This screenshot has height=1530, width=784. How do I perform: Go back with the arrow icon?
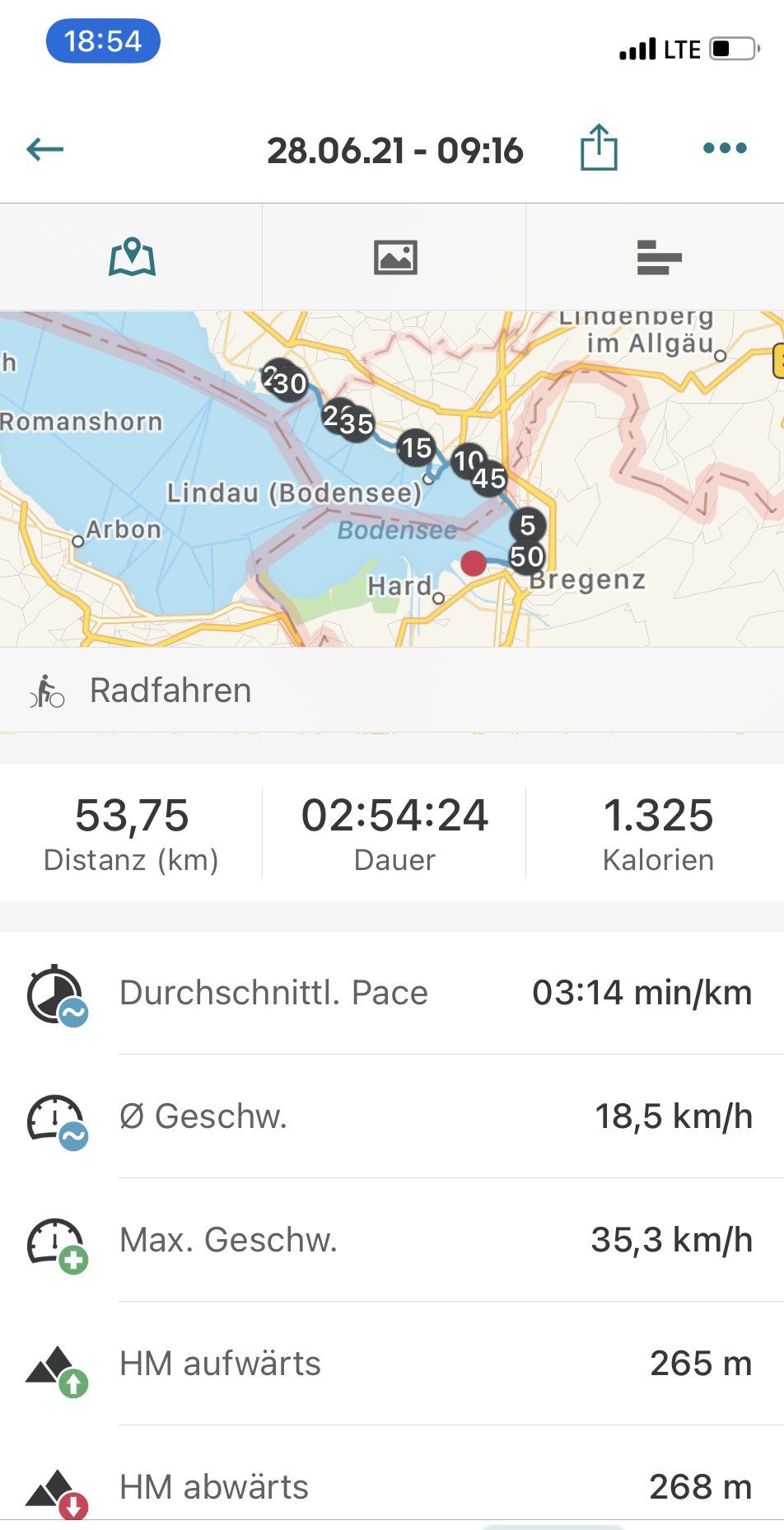click(x=45, y=149)
